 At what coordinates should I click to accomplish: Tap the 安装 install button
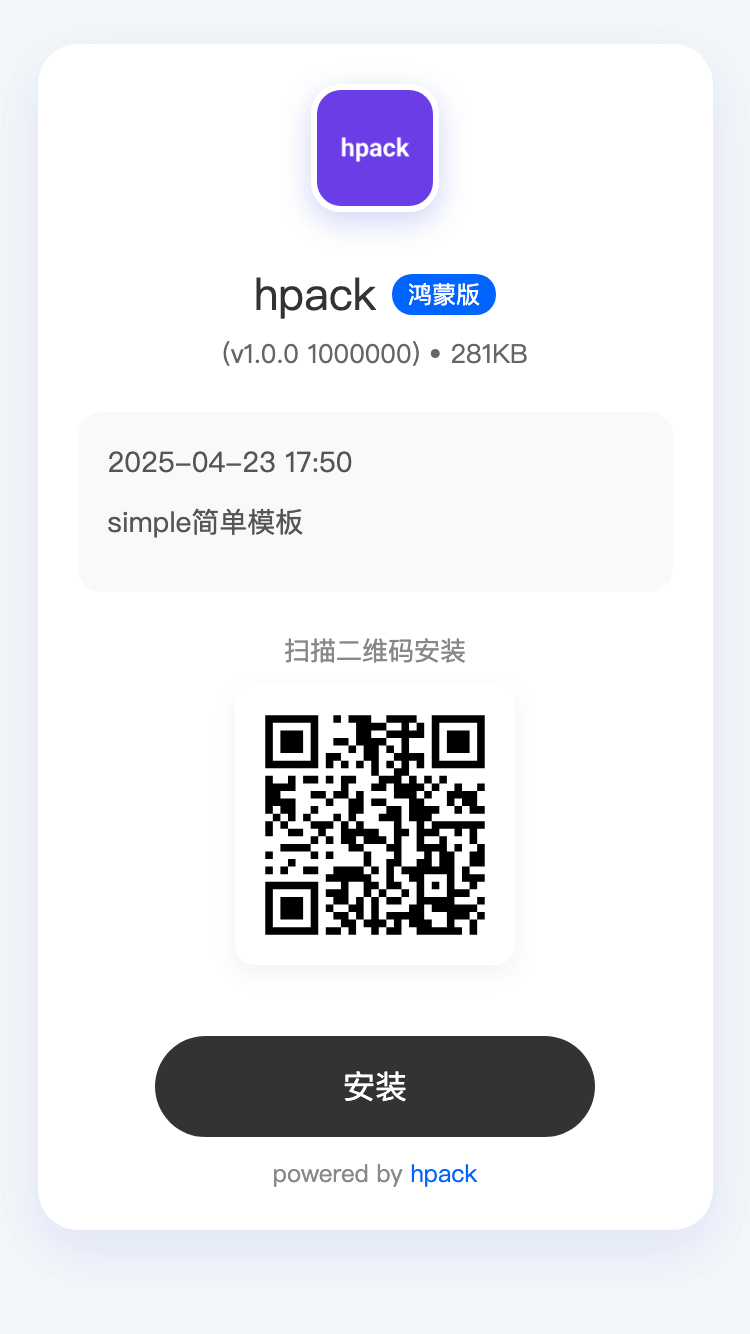click(x=374, y=1086)
